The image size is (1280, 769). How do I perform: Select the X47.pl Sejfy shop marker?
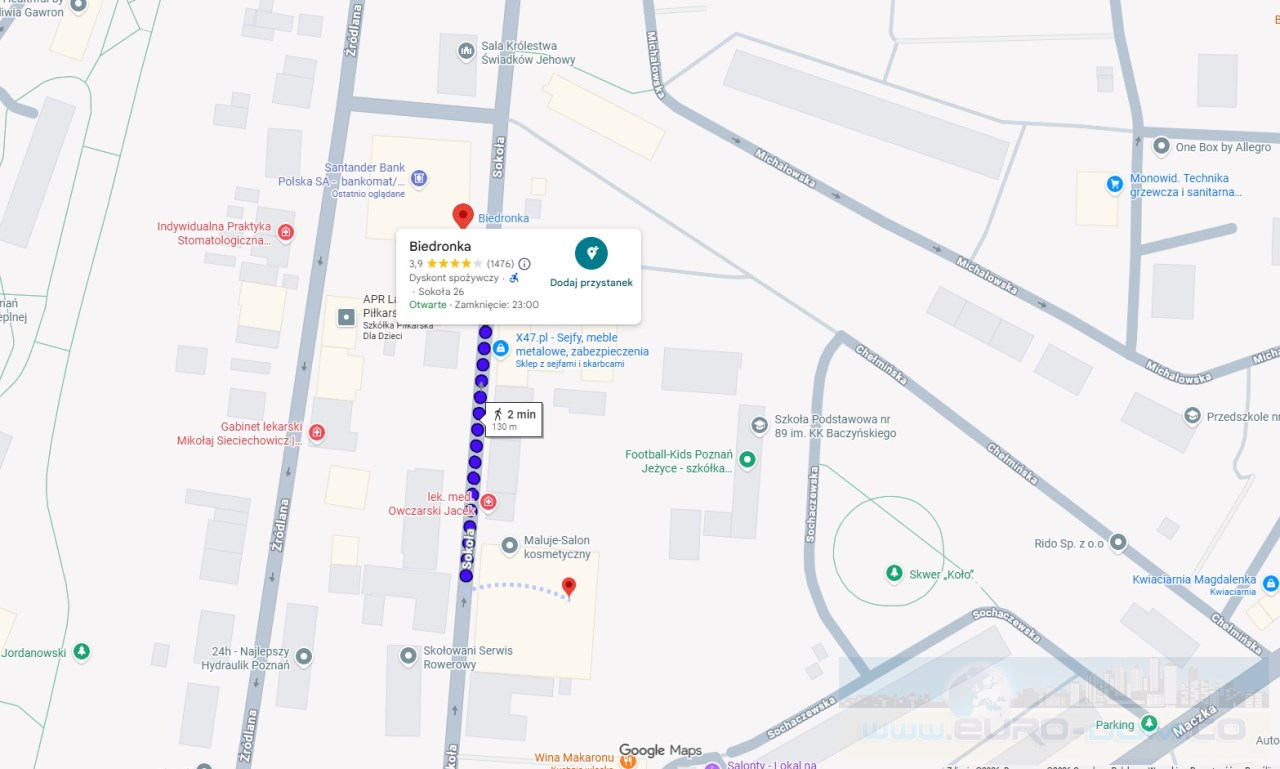pos(501,348)
